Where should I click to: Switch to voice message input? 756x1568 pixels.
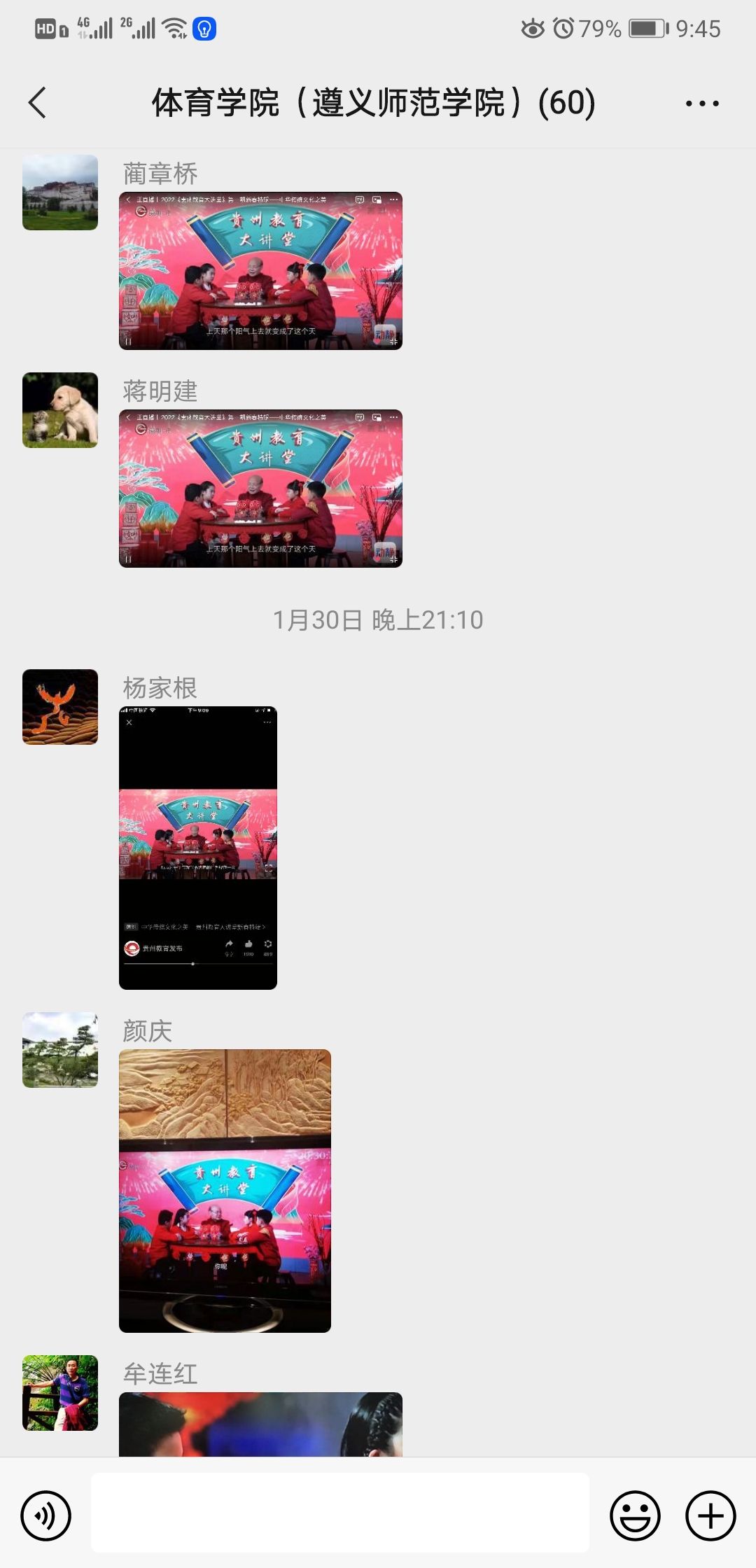point(46,1516)
